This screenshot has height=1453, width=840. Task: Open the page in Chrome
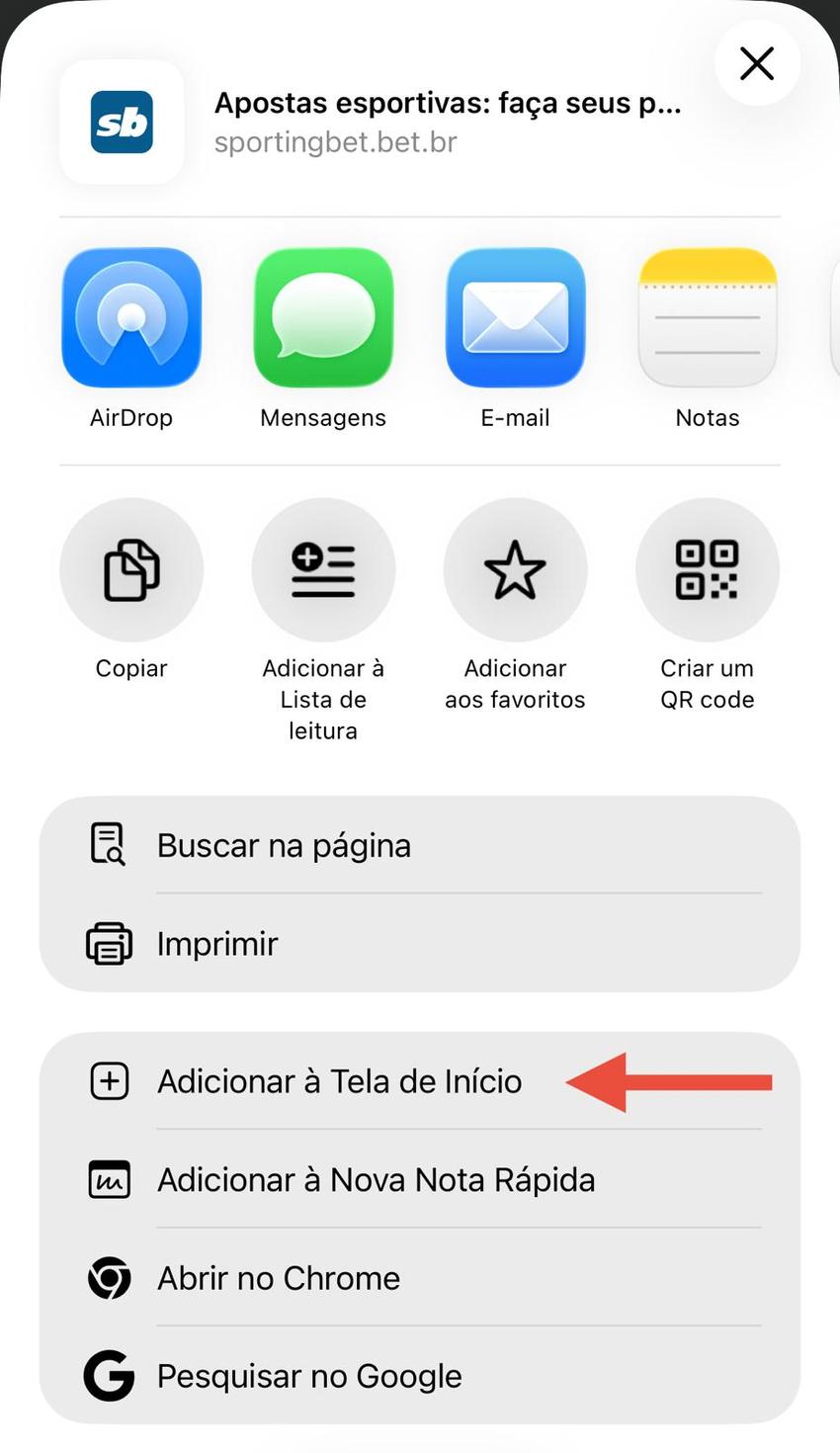277,1277
